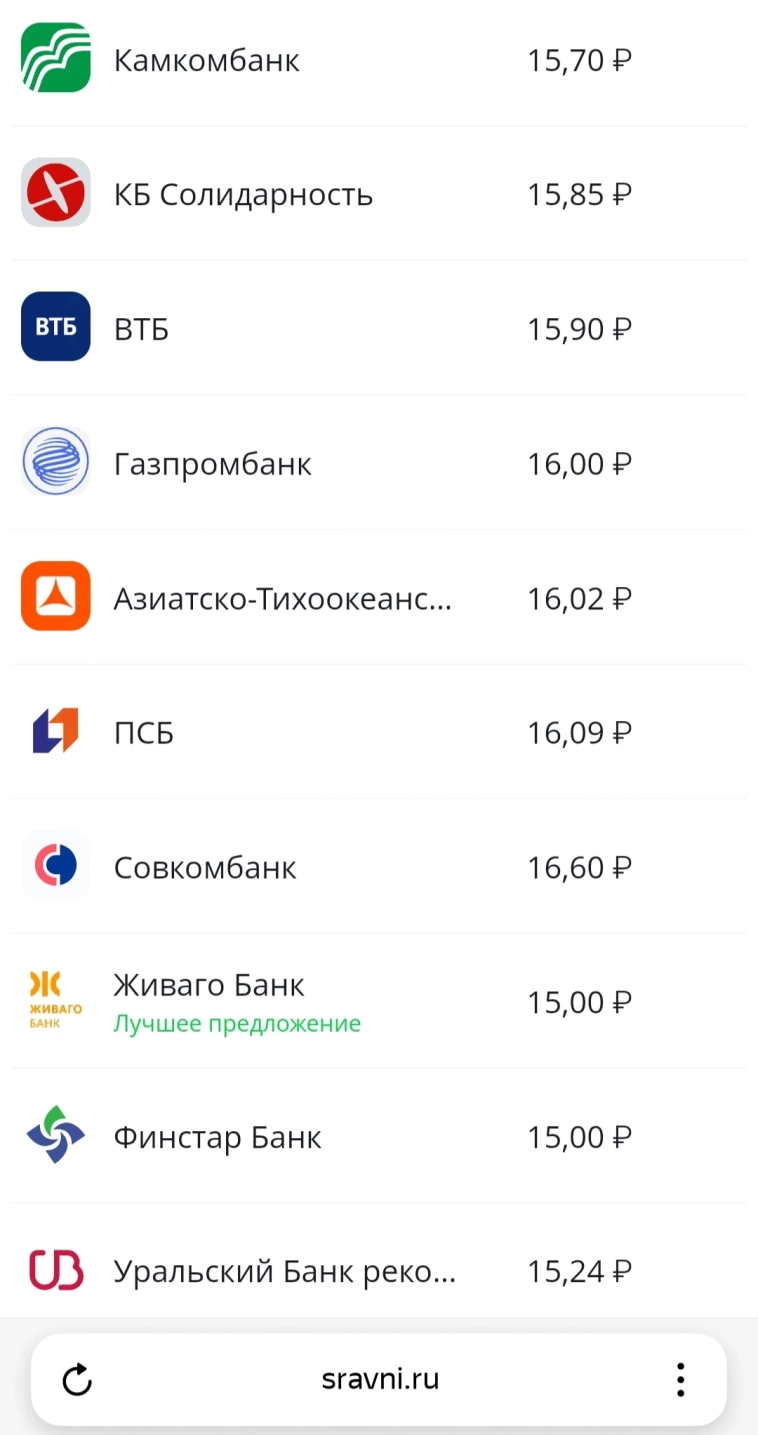Screen dimensions: 758x1435
Task: Select the Камкомбанк 15,70 ₽ price
Action: pyautogui.click(x=579, y=58)
